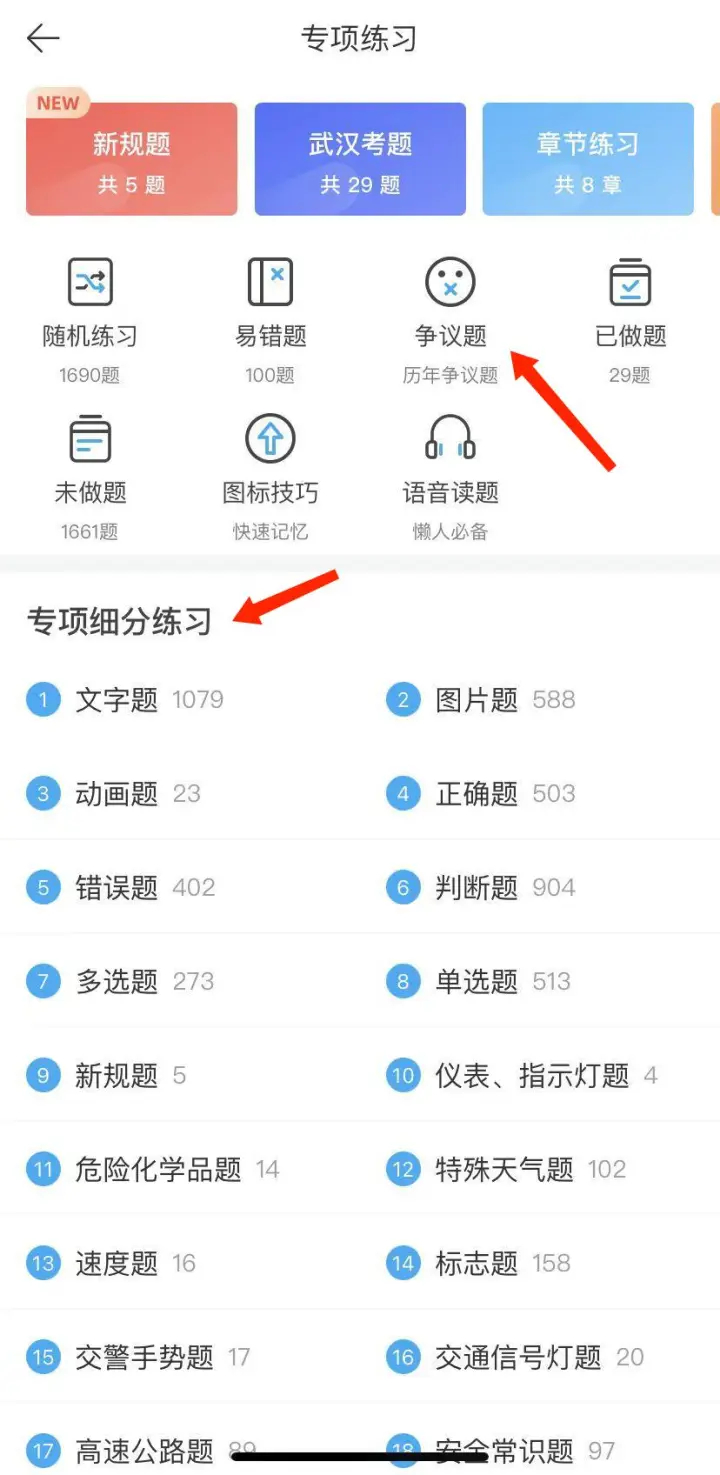720x1475 pixels.
Task: View 已做题 list
Action: click(x=630, y=320)
